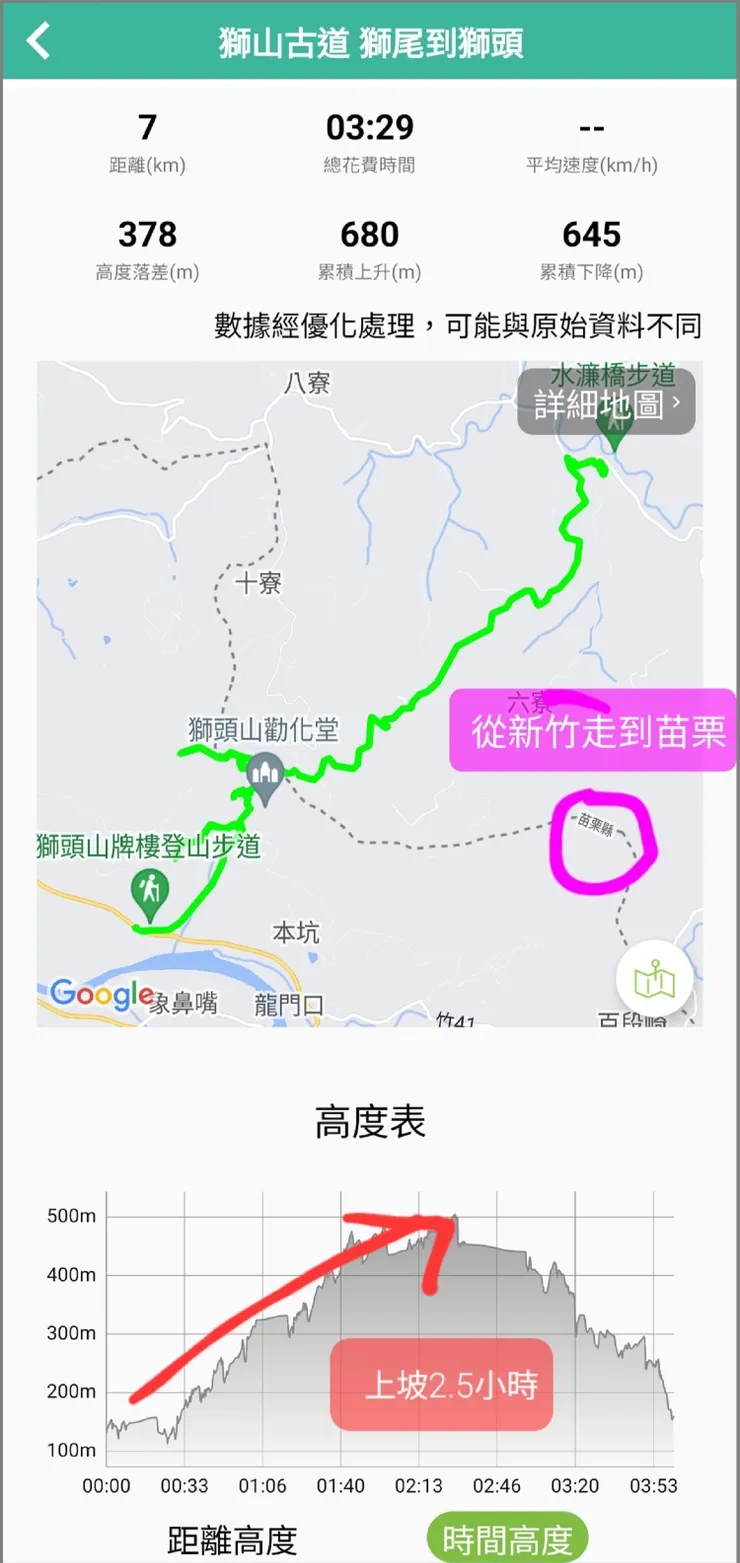
Task: Open Google Maps via the Google logo
Action: [99, 993]
